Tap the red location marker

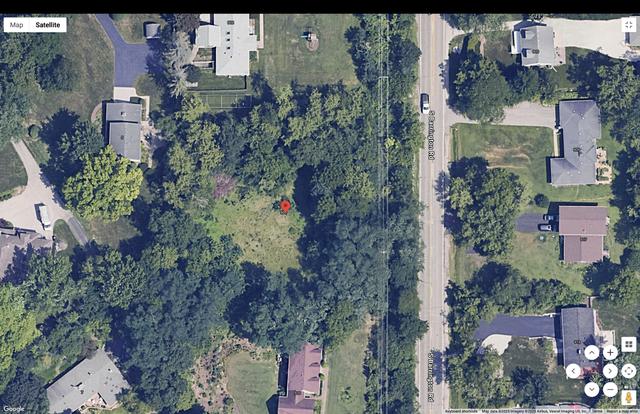coord(285,206)
